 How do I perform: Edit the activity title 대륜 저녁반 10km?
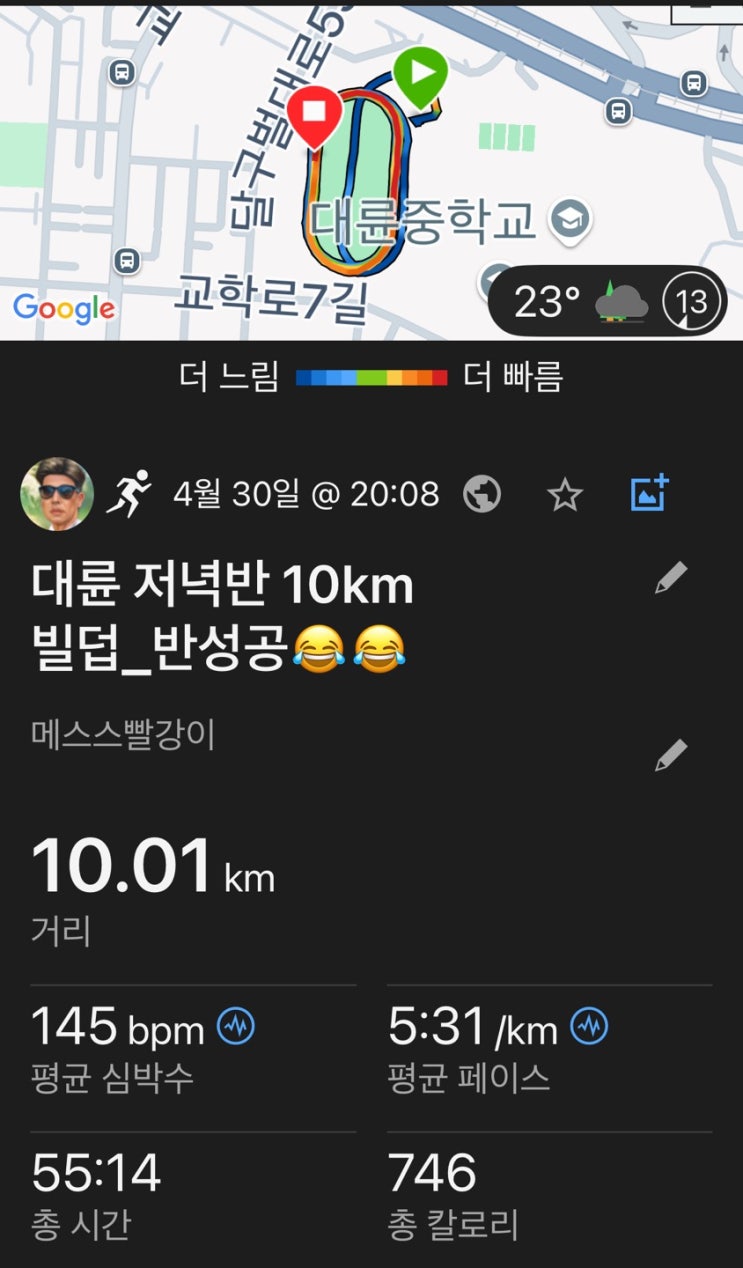[x=670, y=578]
